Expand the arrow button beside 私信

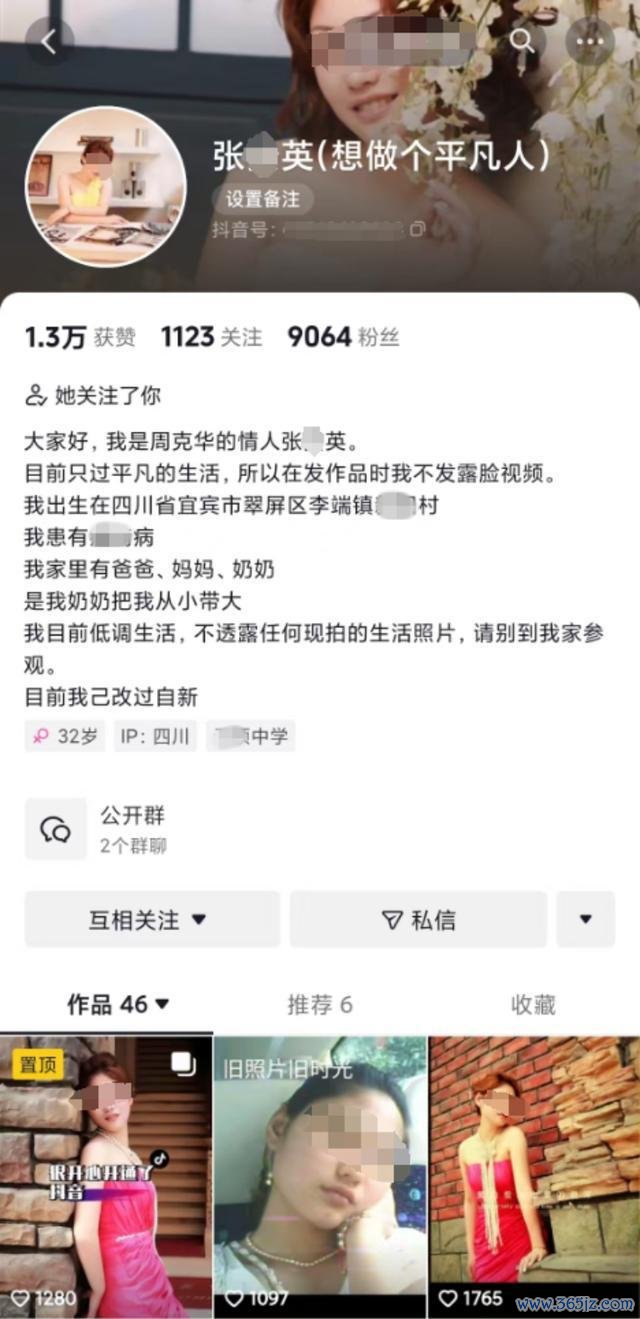click(585, 919)
